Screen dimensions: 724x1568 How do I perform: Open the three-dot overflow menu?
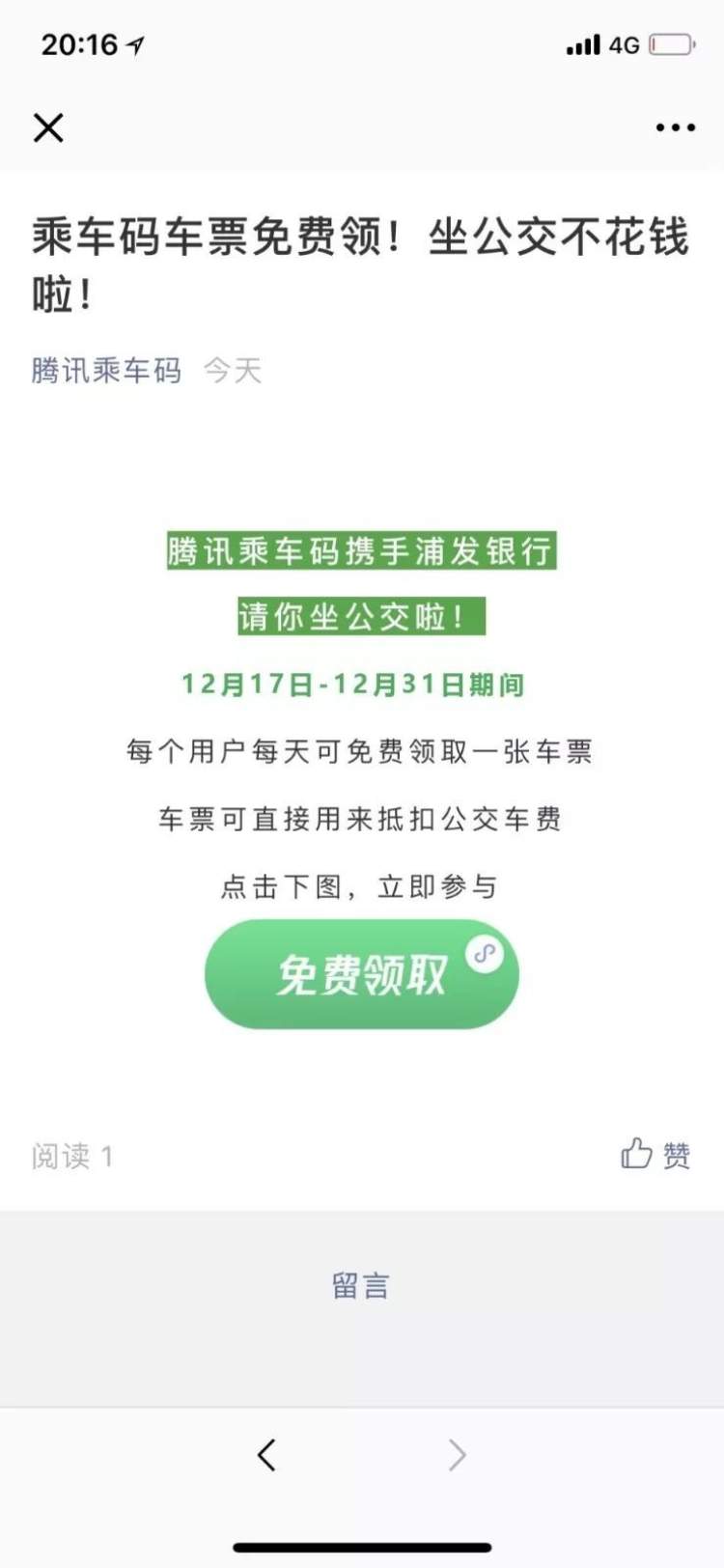[675, 127]
